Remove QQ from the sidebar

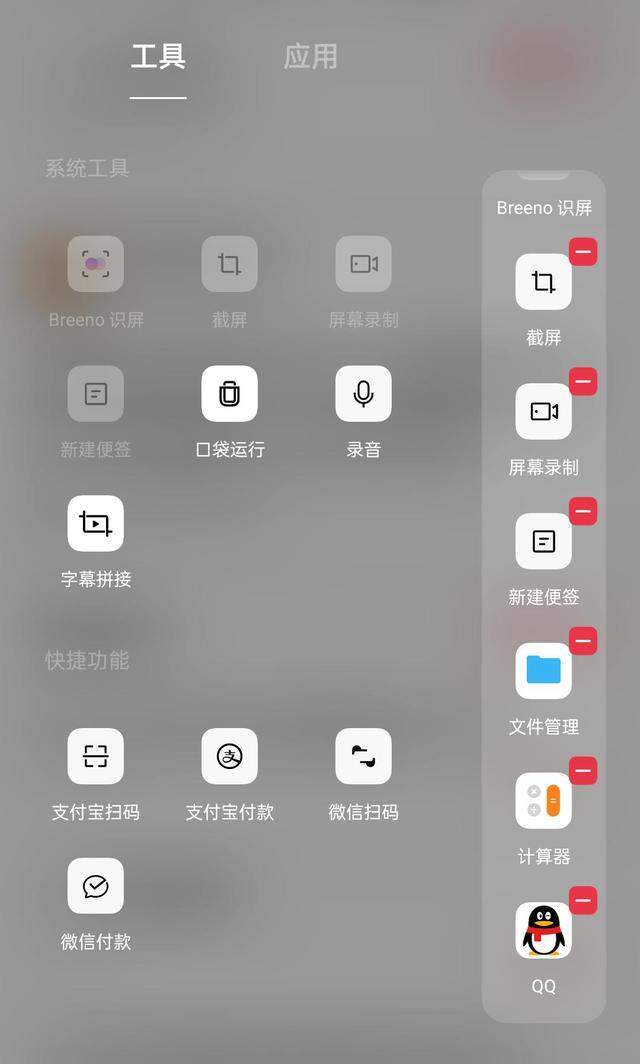click(583, 900)
